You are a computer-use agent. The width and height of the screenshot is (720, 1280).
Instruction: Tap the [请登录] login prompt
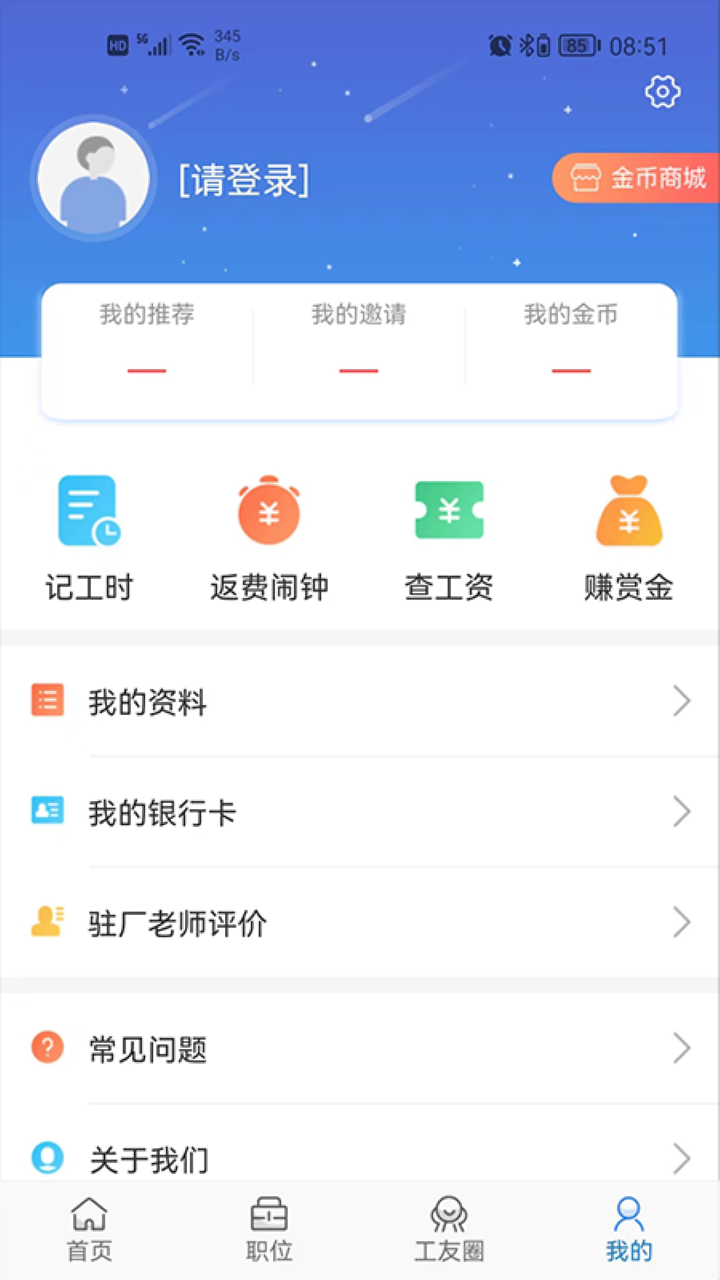[x=246, y=181]
